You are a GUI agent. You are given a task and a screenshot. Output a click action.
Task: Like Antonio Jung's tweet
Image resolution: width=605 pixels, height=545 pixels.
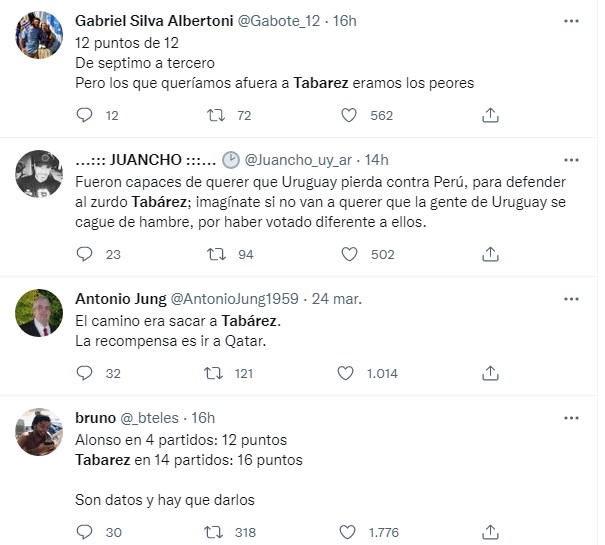346,373
